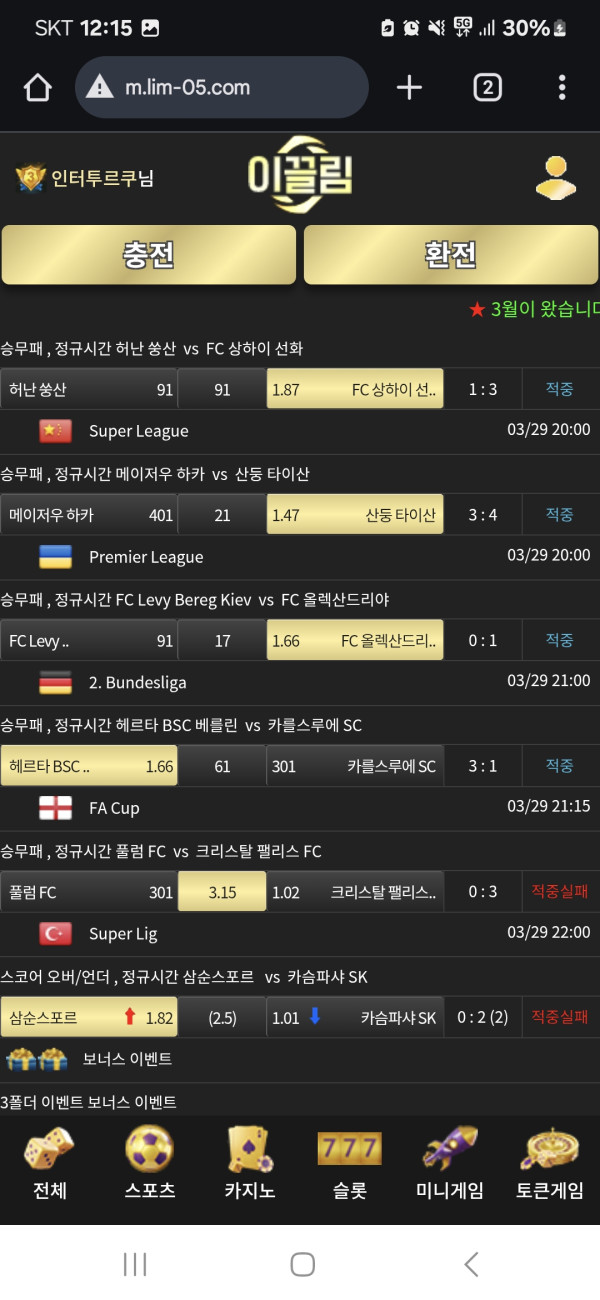Image resolution: width=600 pixels, height=1300 pixels.
Task: Tap the 환전 button
Action: 451,255
